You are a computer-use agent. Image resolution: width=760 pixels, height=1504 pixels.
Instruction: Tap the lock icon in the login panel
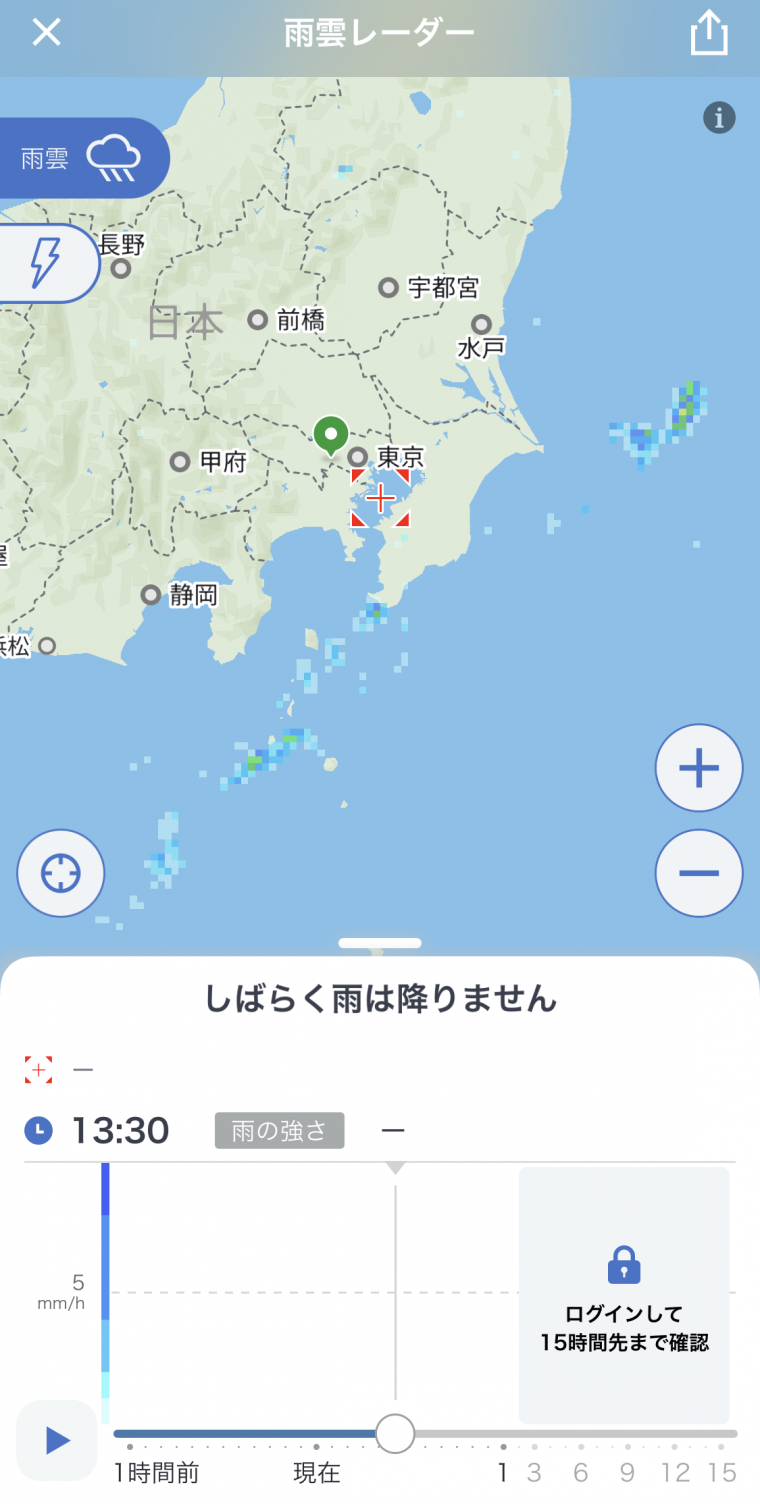(623, 1266)
